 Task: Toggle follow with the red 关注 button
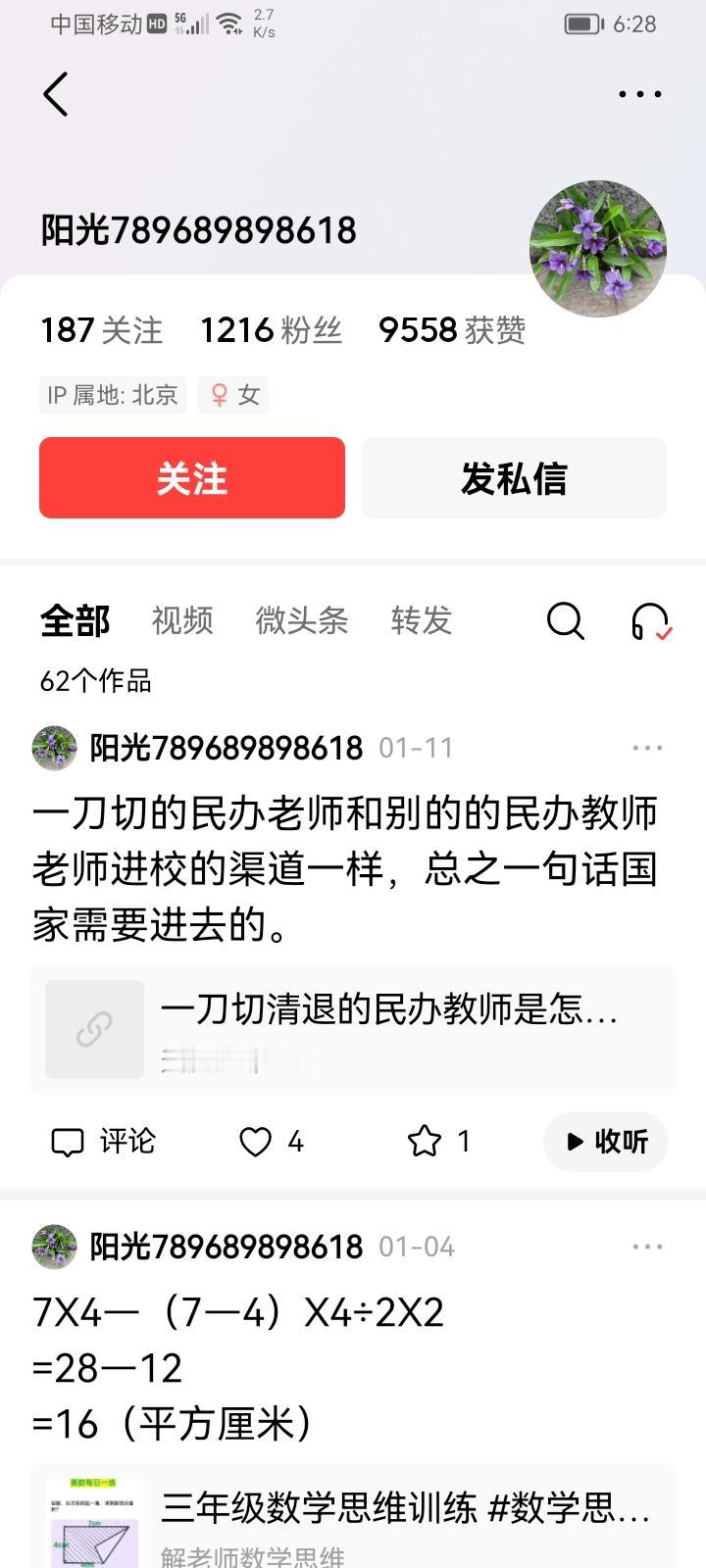pyautogui.click(x=190, y=478)
